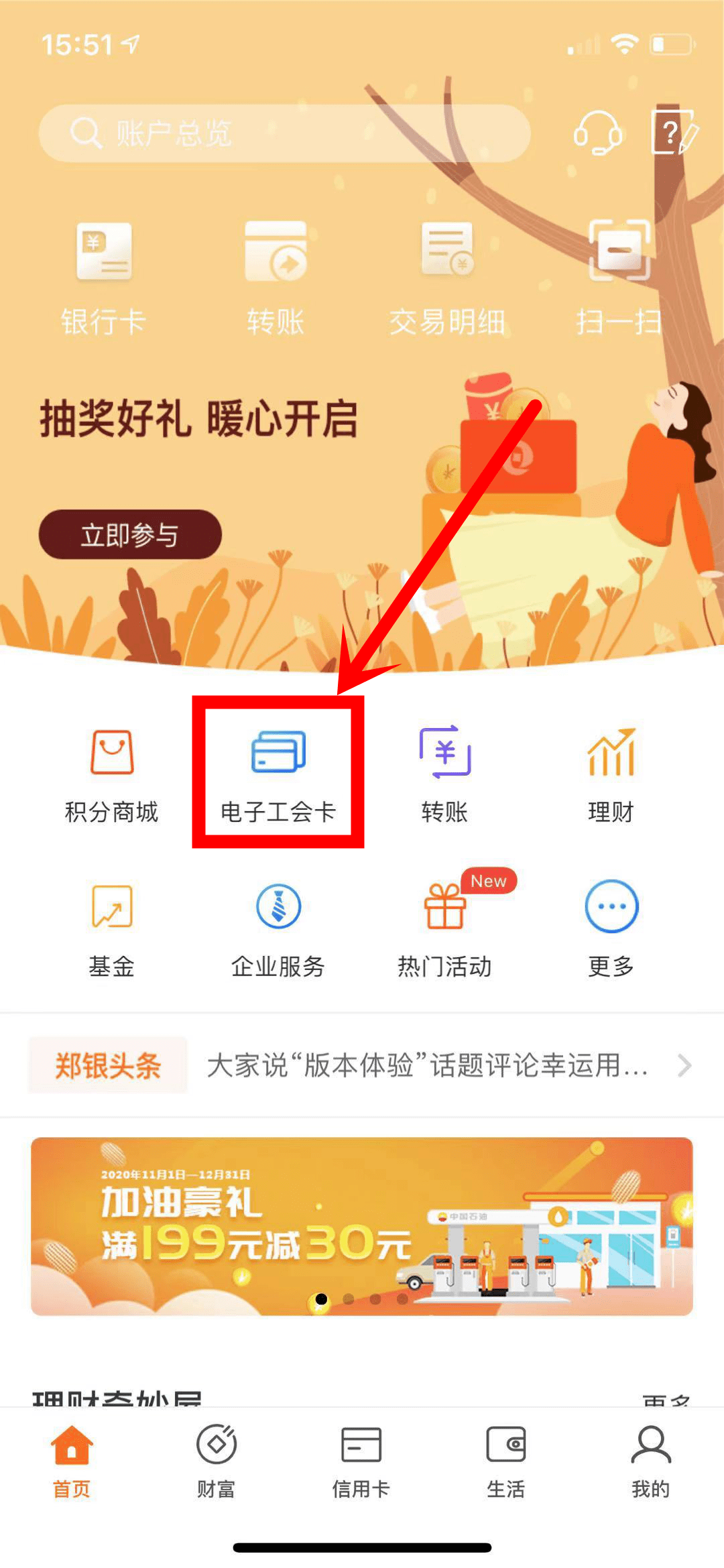
Task: Go to the 我的 tab
Action: [650, 1460]
